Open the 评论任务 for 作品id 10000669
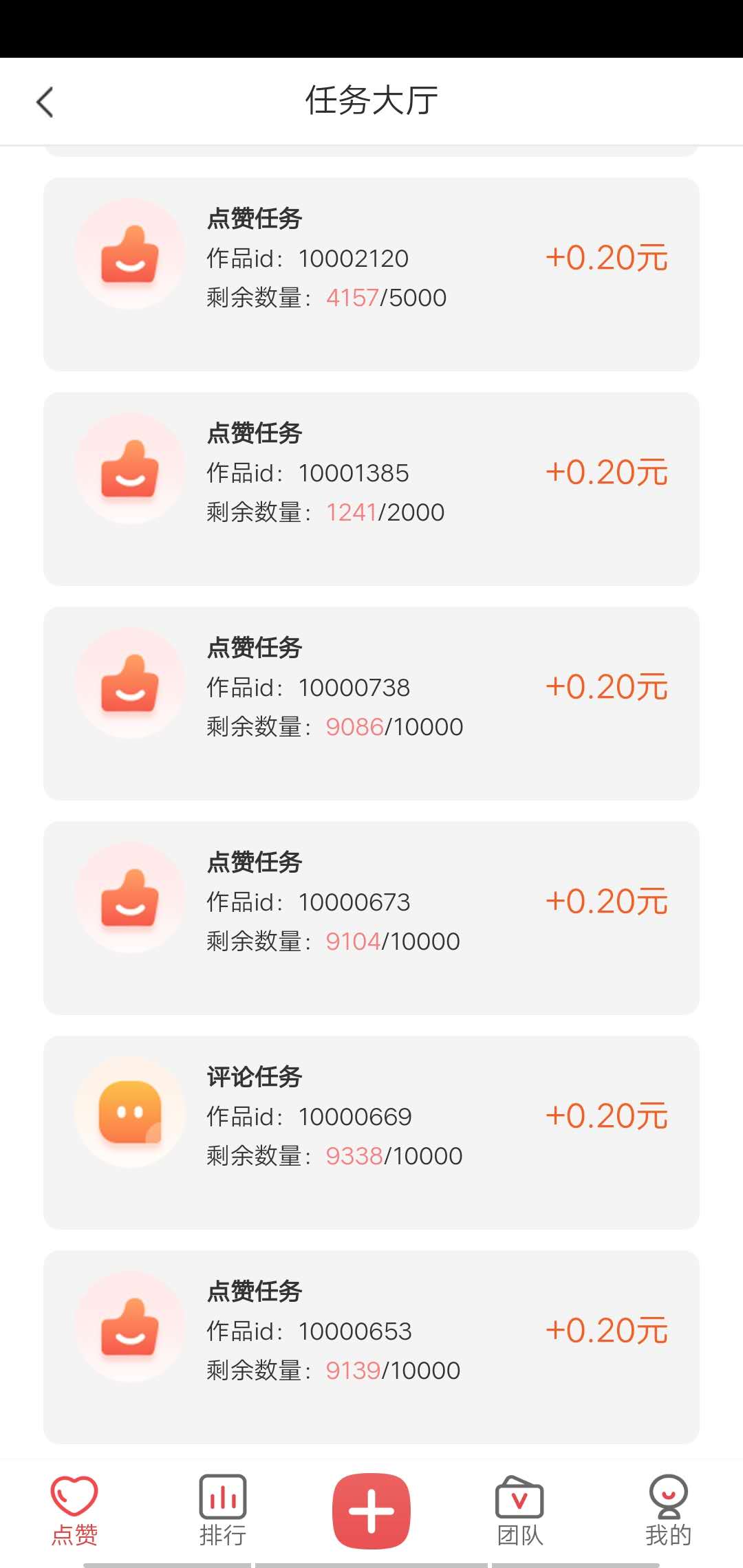 click(371, 1132)
